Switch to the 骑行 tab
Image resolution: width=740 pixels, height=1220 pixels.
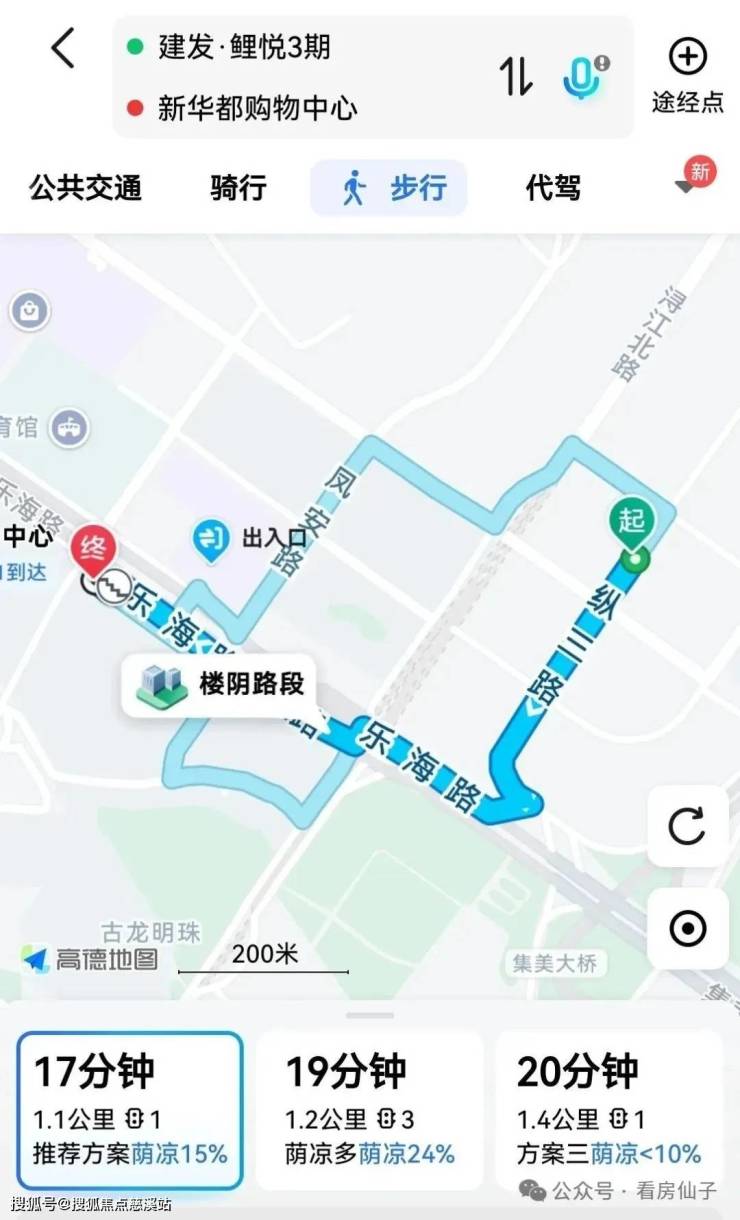[x=238, y=187]
